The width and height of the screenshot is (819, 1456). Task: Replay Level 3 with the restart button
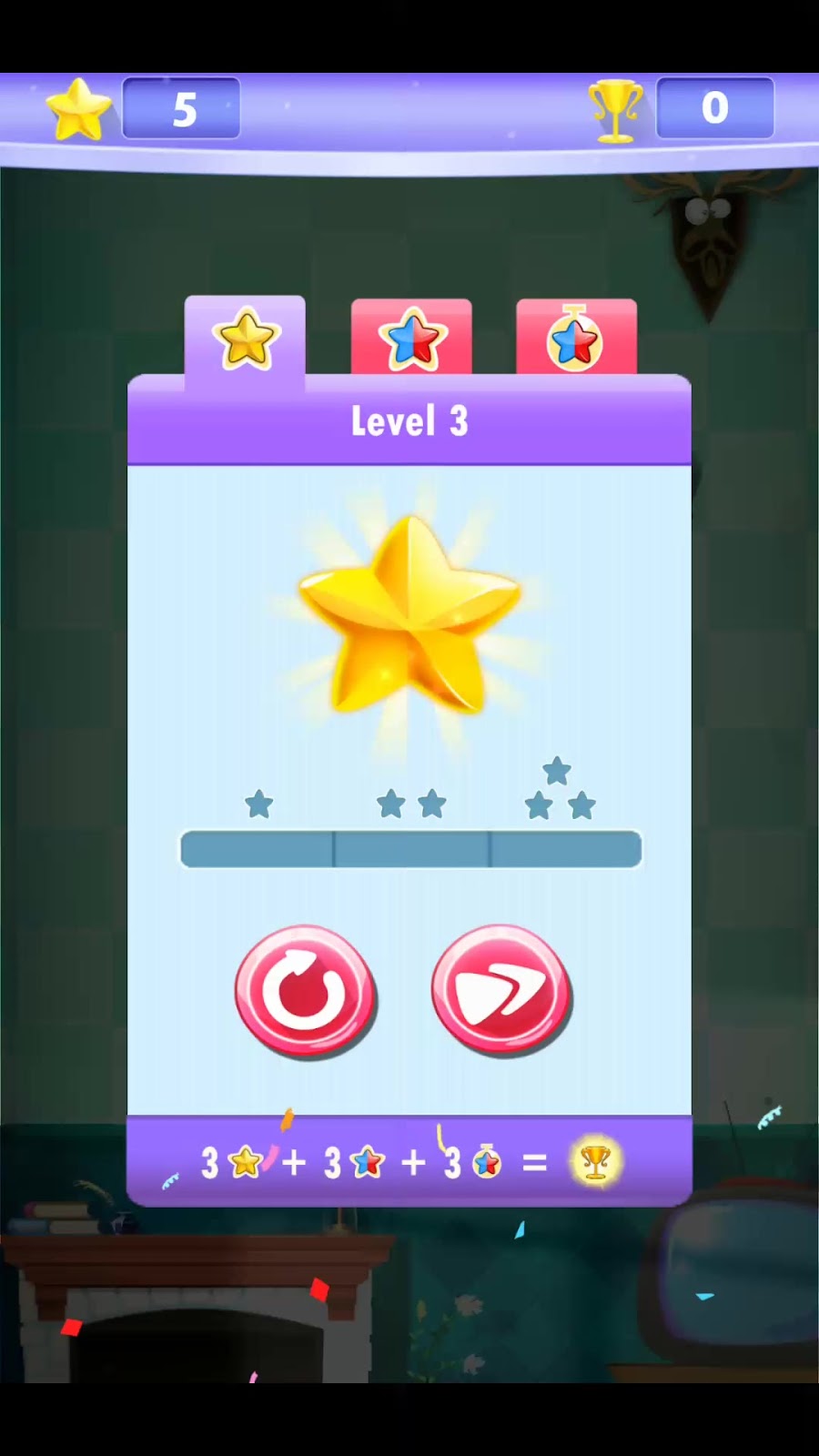305,992
